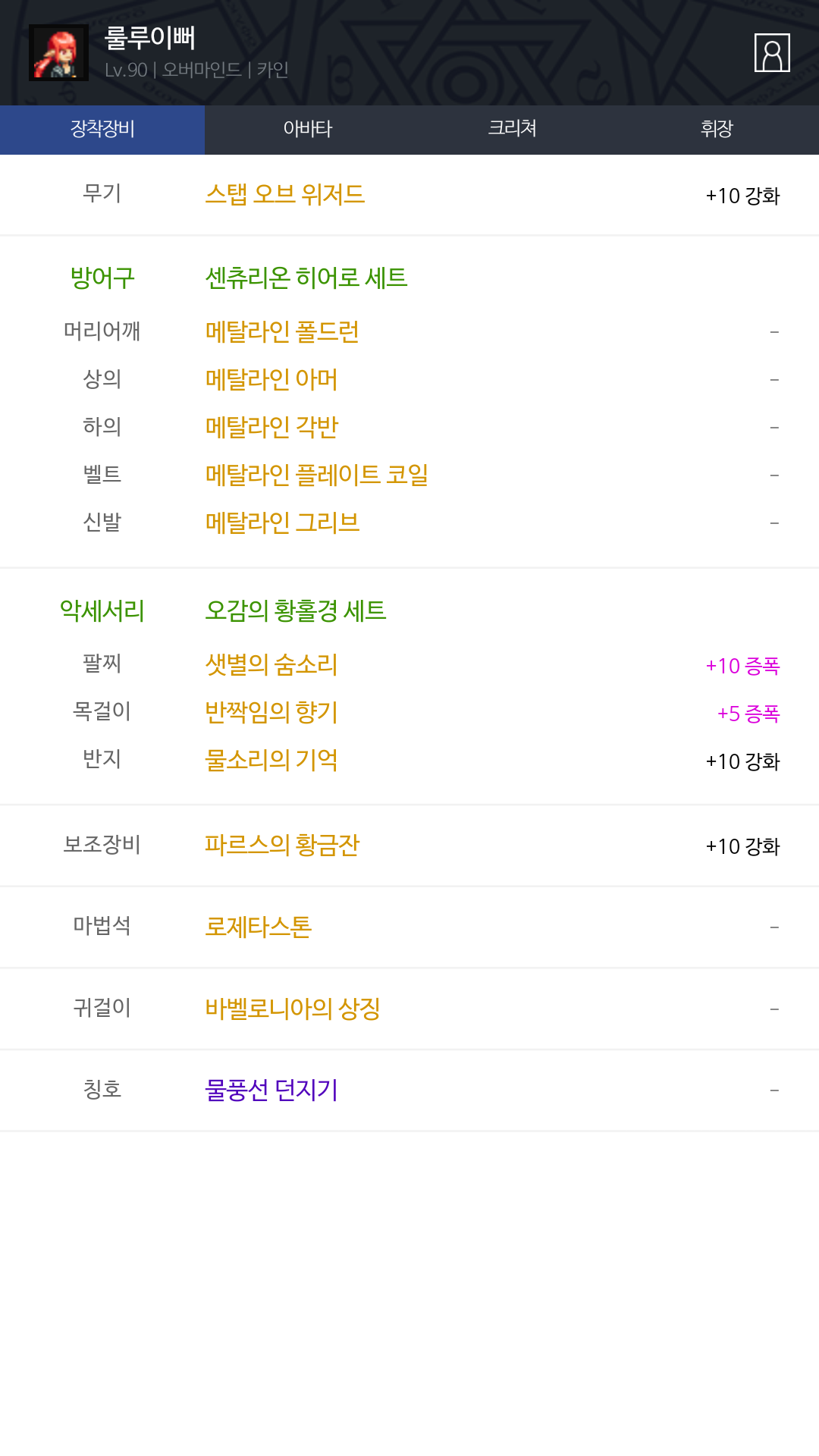The width and height of the screenshot is (819, 1456).
Task: Switch to the 휘장 tab
Action: click(x=717, y=129)
